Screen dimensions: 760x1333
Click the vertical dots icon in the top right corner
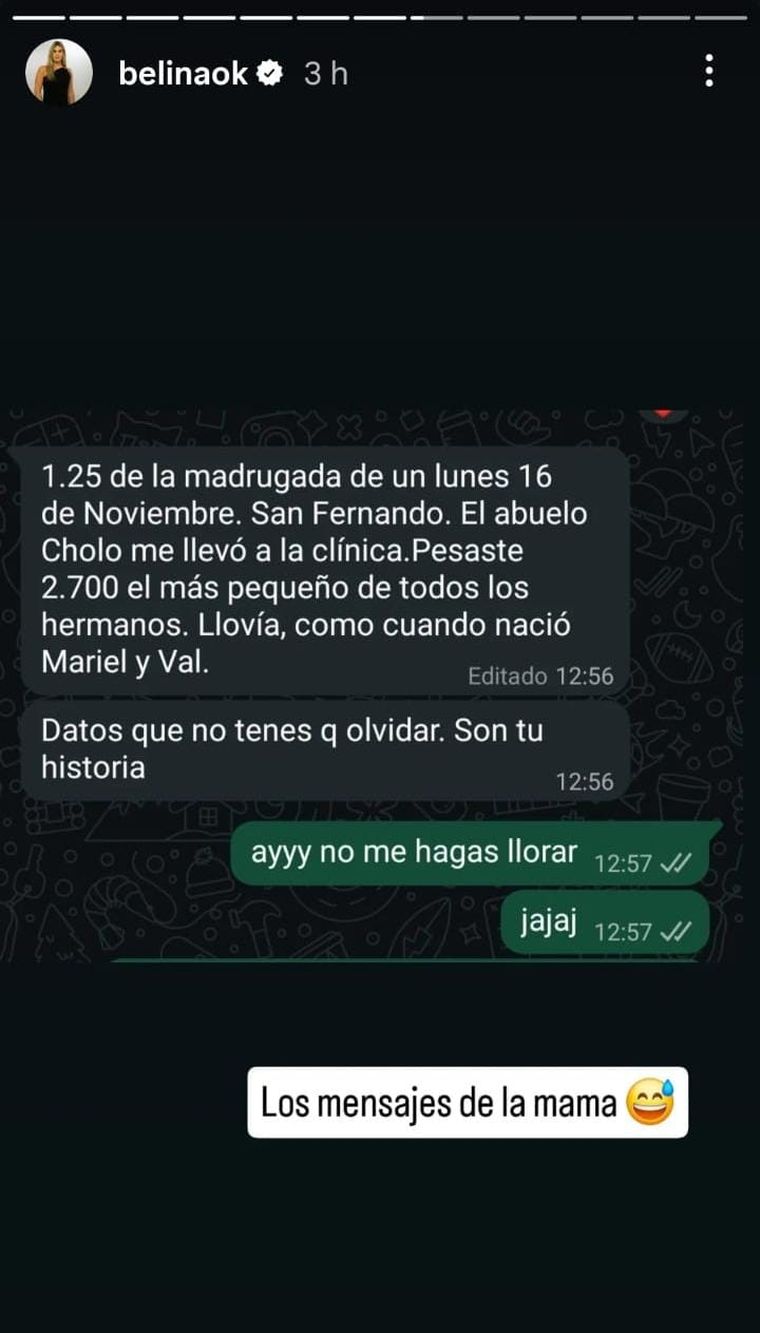pos(711,72)
